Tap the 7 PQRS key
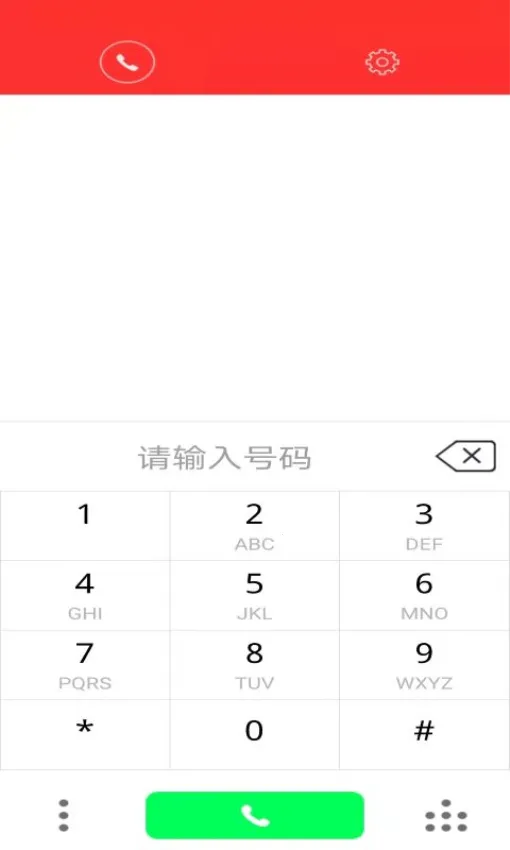This screenshot has width=510, height=850. coord(85,665)
